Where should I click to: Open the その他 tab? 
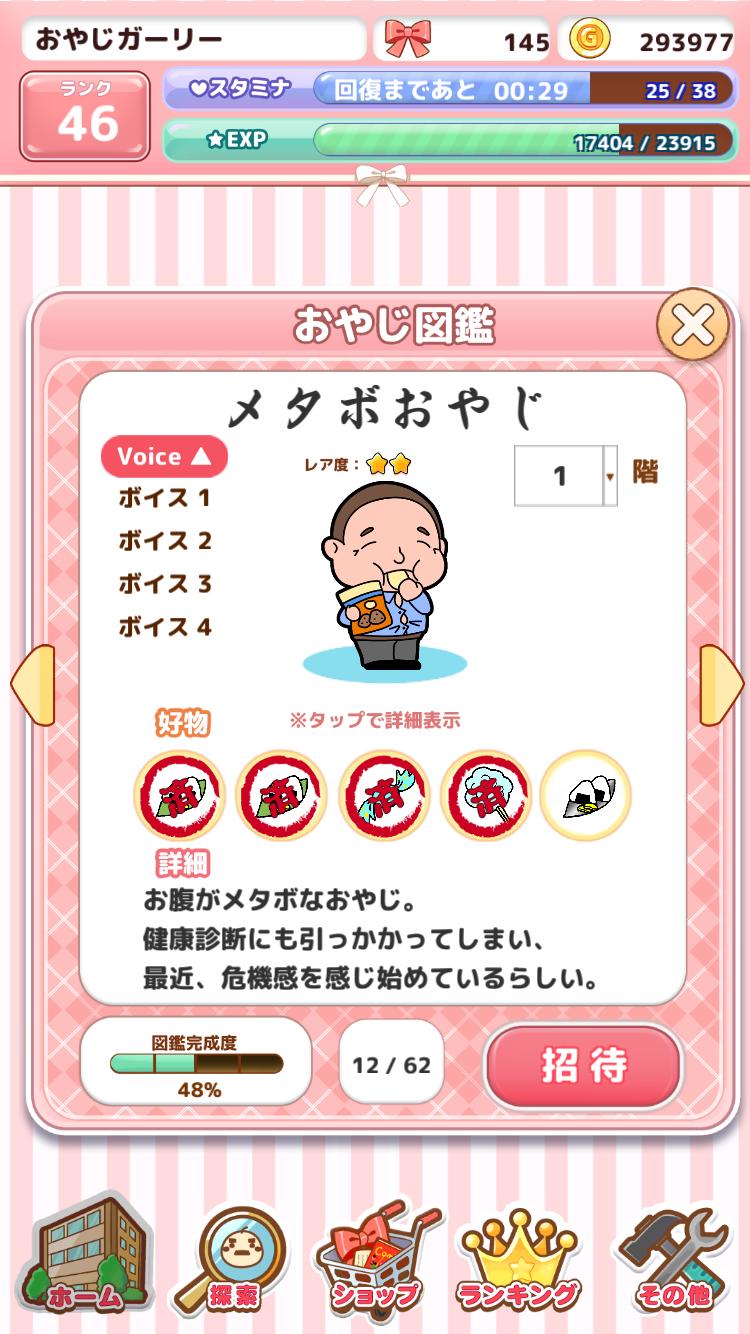(672, 1262)
